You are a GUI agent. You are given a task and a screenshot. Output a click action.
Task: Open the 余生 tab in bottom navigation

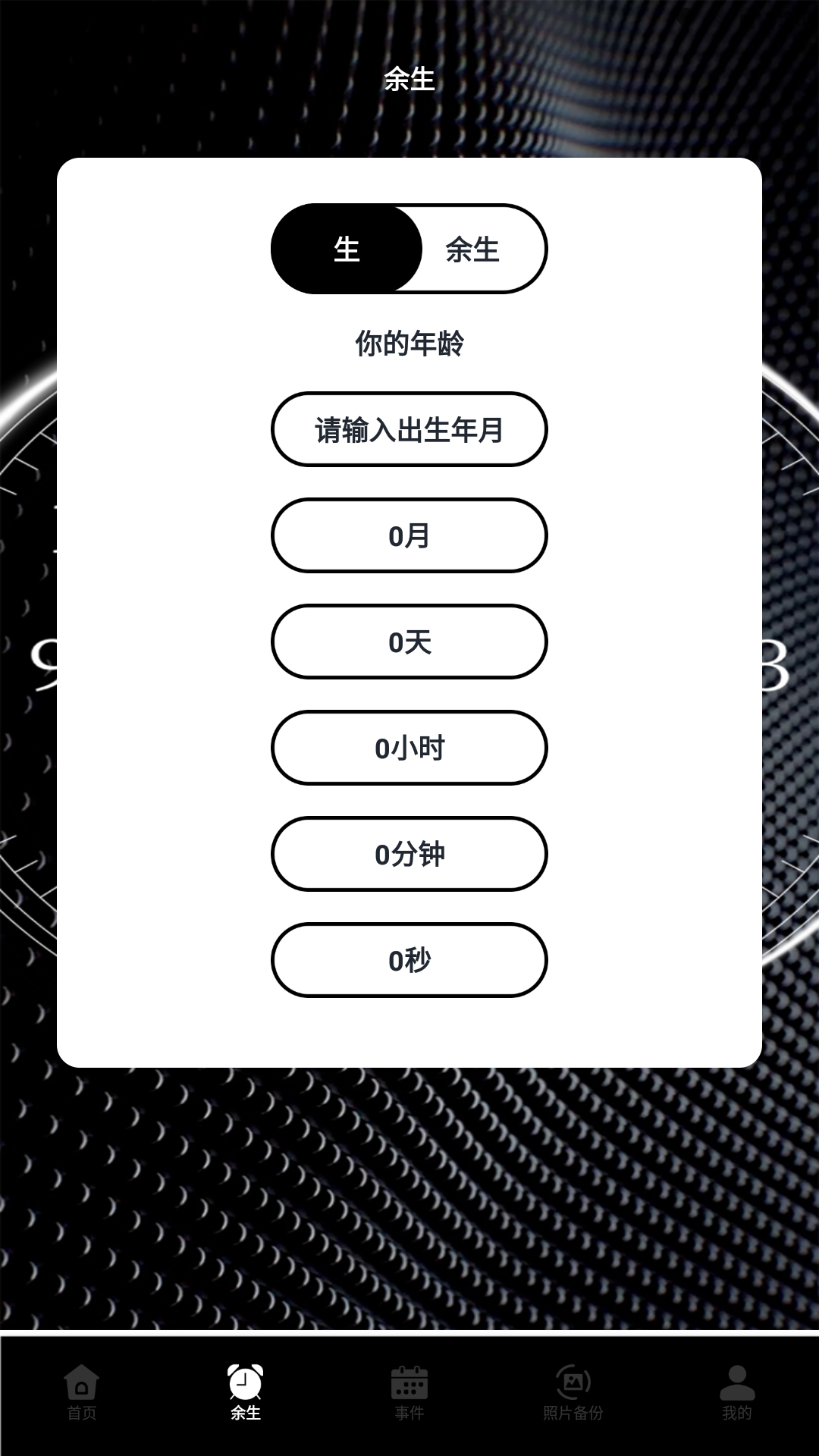coord(246,1392)
